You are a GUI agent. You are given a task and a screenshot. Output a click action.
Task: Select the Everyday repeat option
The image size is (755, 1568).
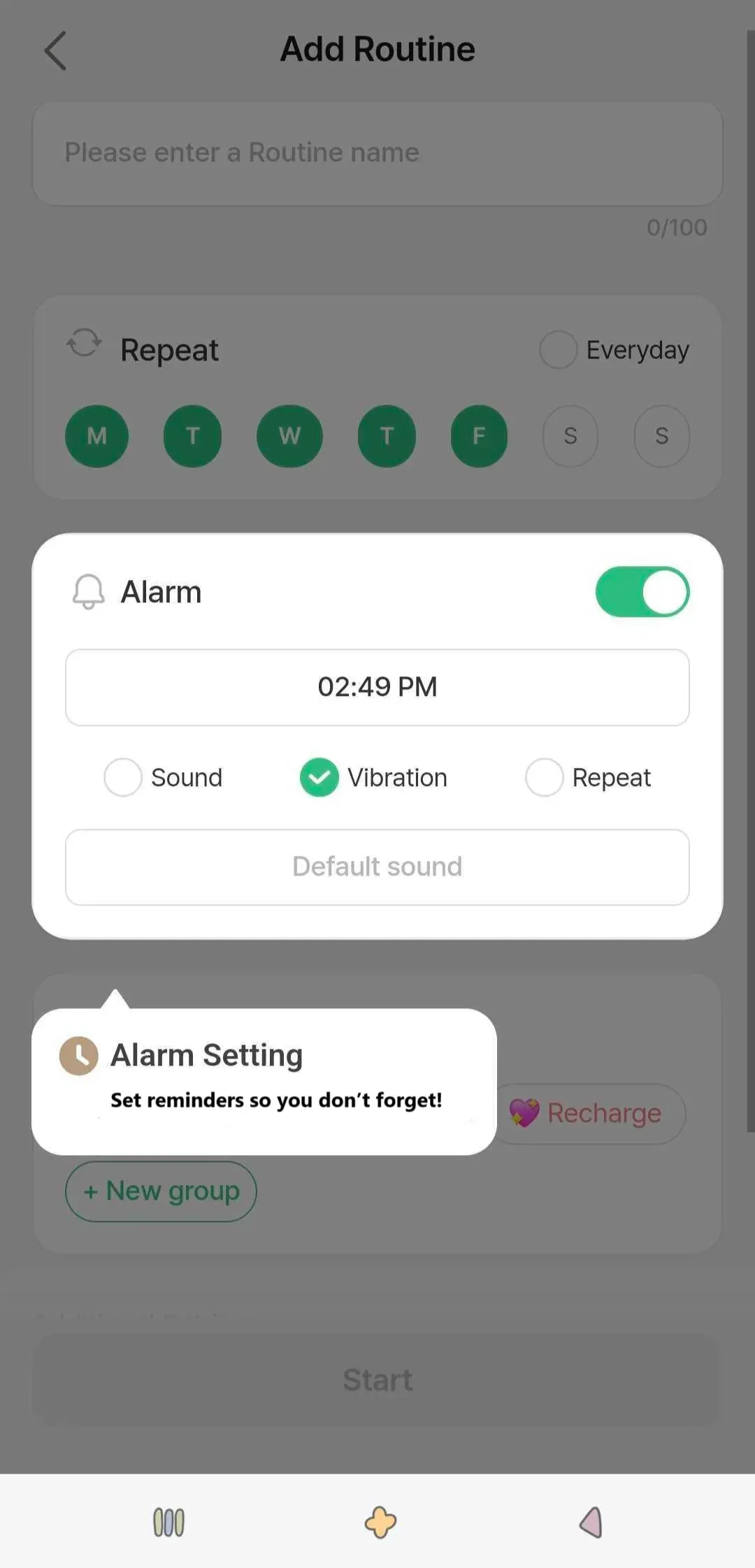pyautogui.click(x=558, y=349)
